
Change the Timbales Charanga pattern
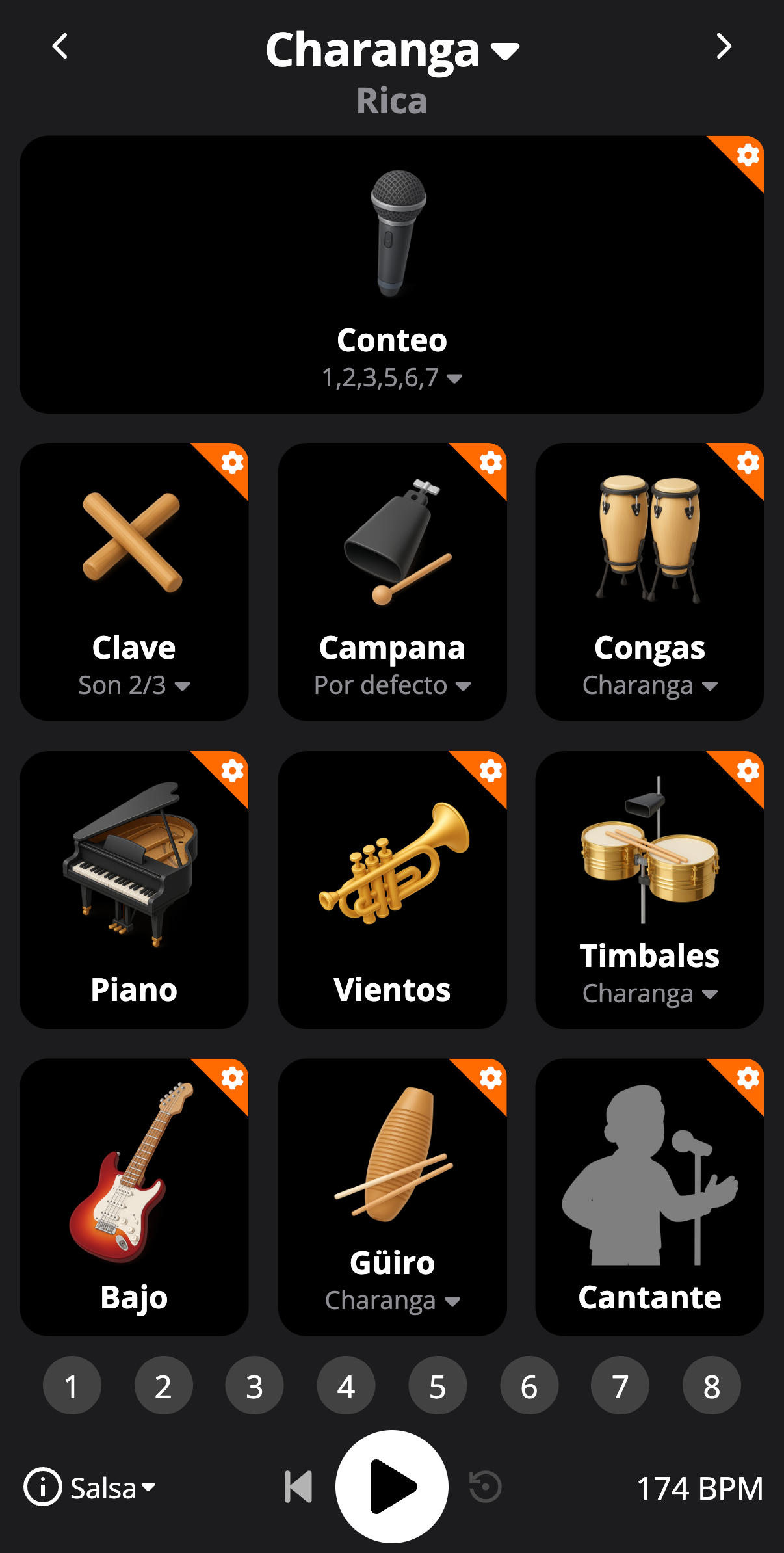649,993
